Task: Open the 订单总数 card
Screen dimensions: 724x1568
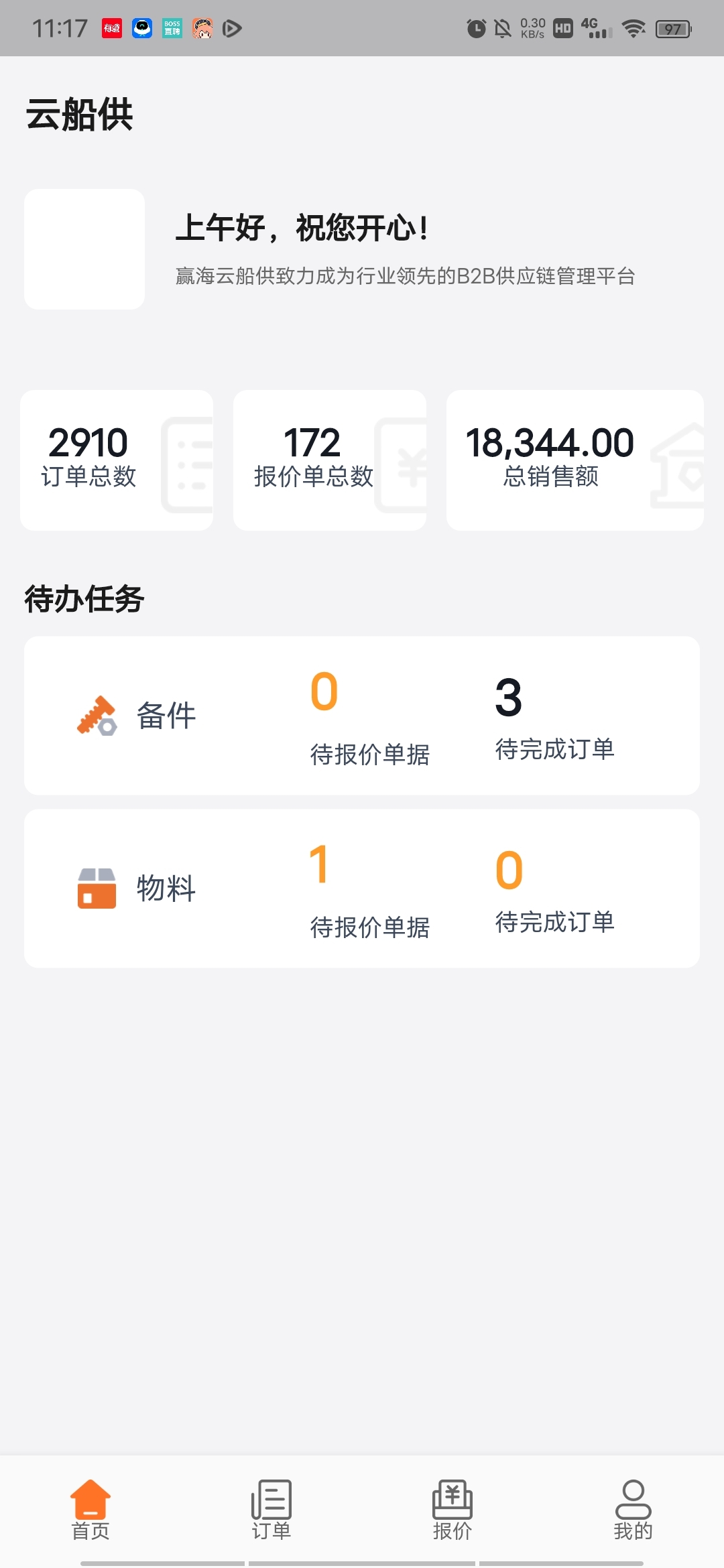Action: (117, 460)
